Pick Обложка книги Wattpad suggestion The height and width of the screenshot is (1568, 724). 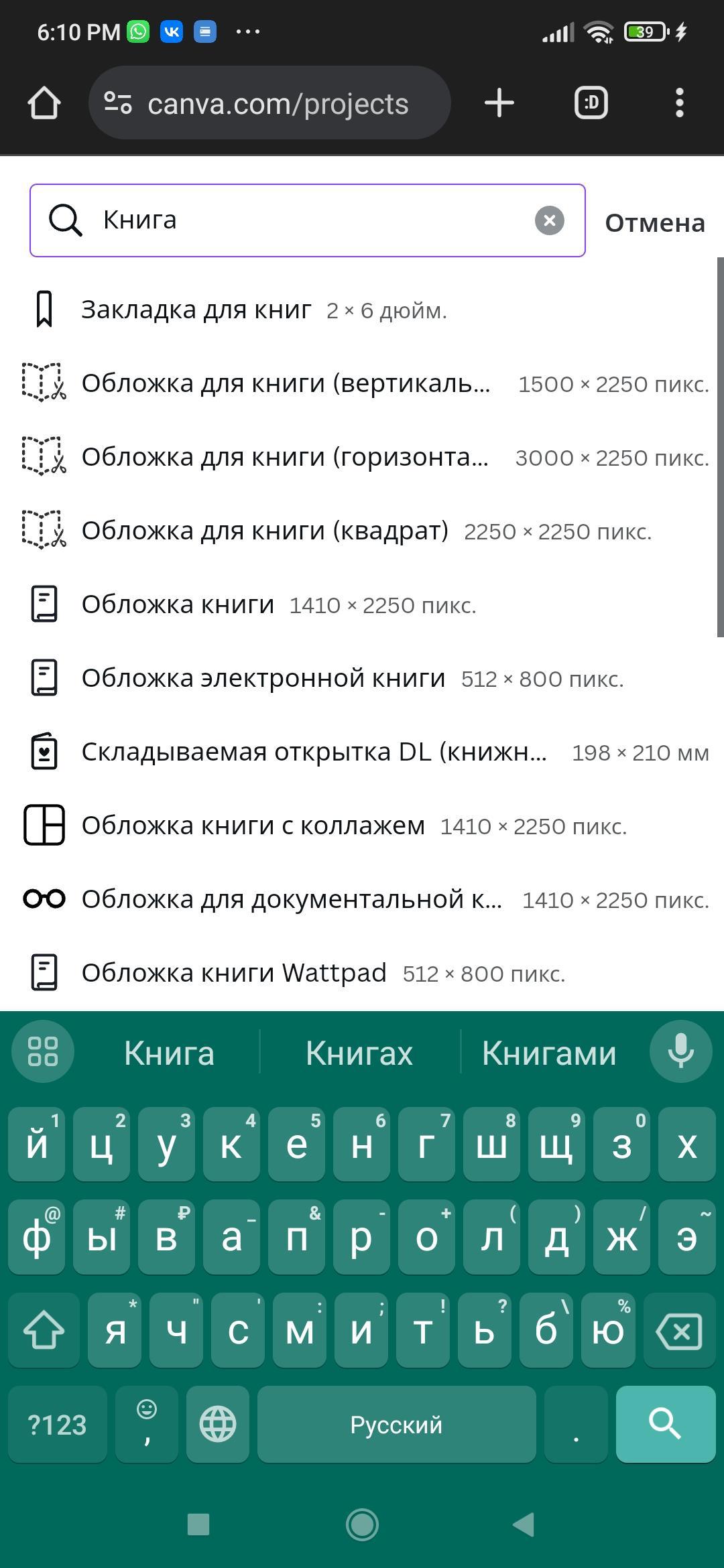(234, 974)
